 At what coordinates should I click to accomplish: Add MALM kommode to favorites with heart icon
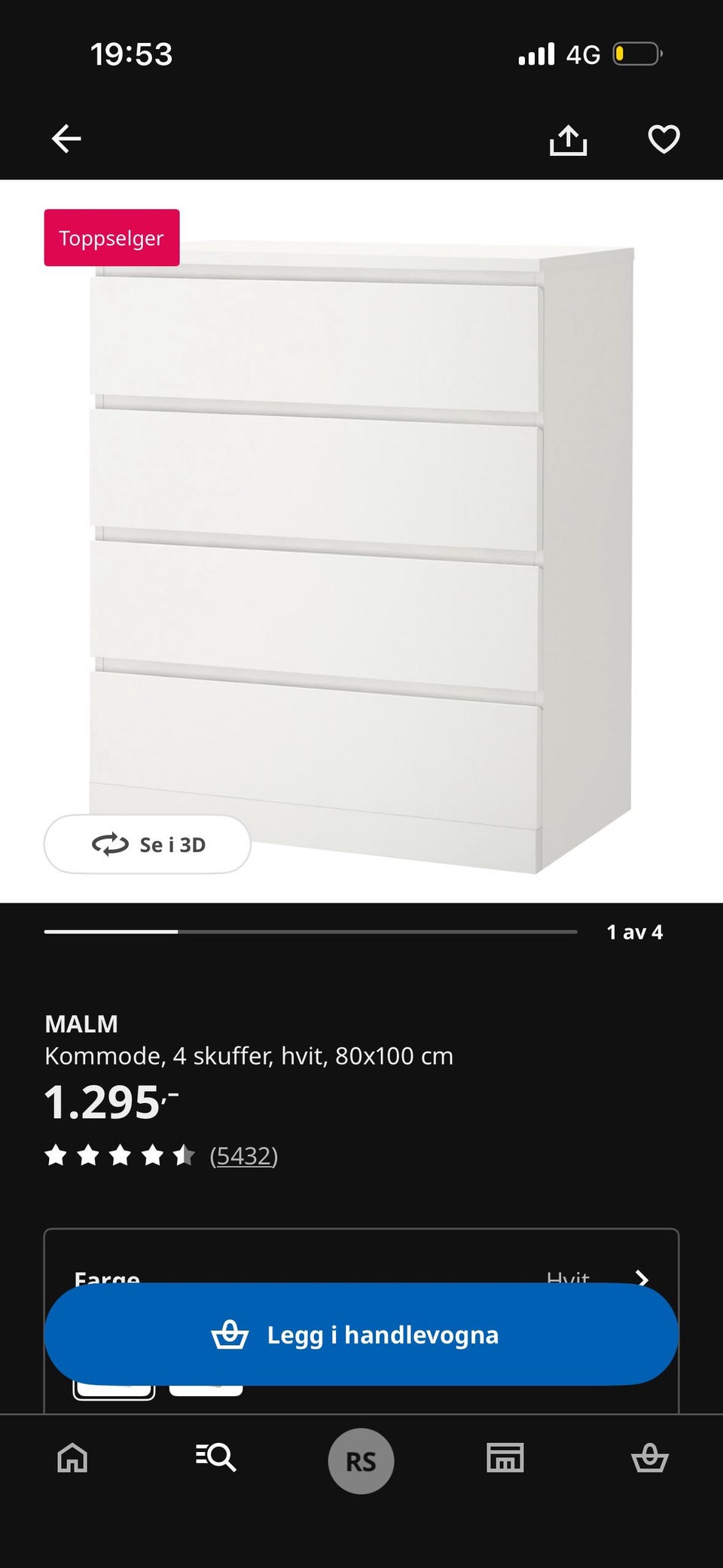point(662,139)
